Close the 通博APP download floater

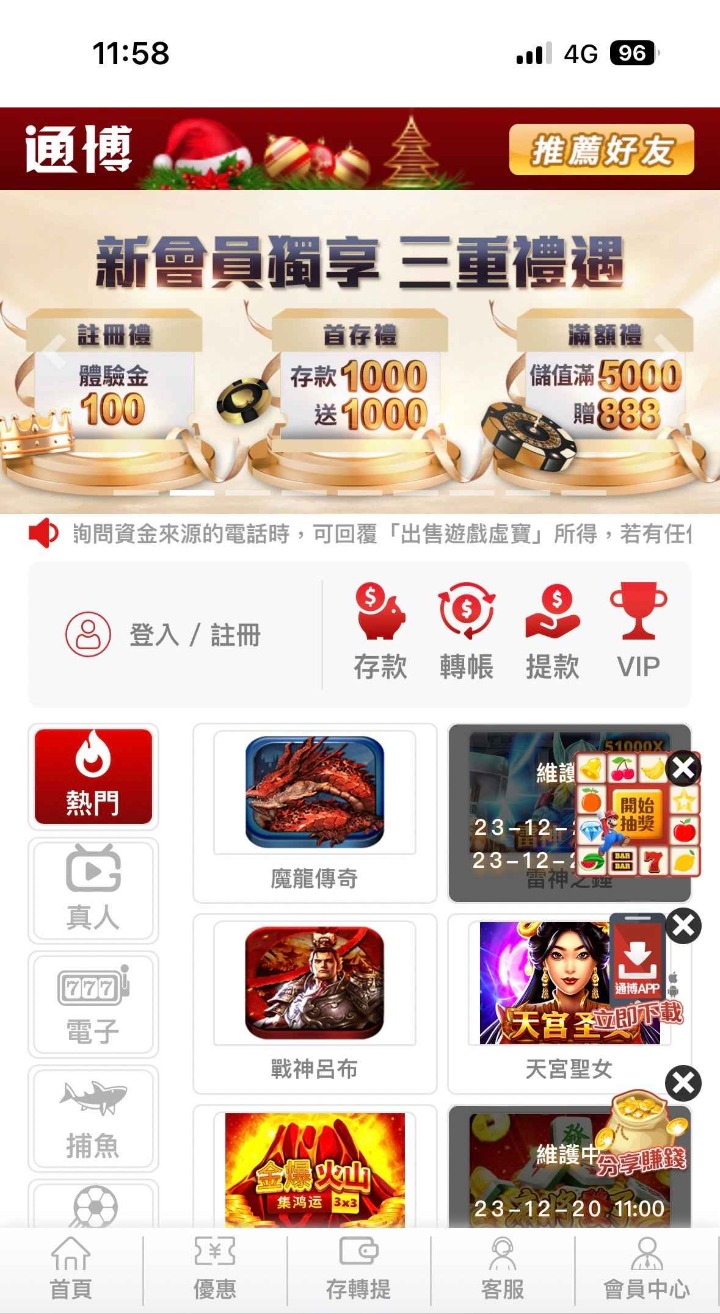pyautogui.click(x=683, y=926)
